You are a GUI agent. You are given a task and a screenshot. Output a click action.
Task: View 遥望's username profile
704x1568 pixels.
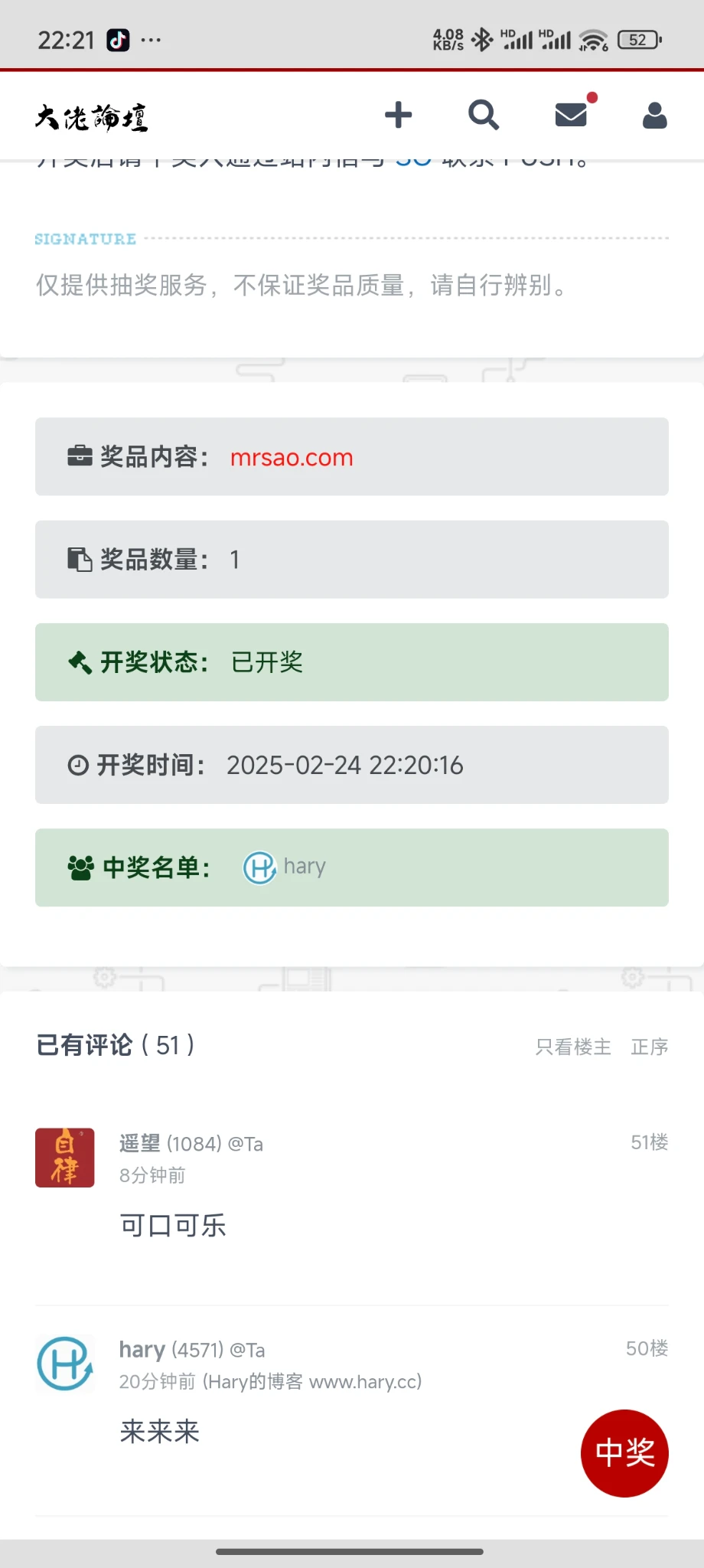pyautogui.click(x=140, y=1144)
